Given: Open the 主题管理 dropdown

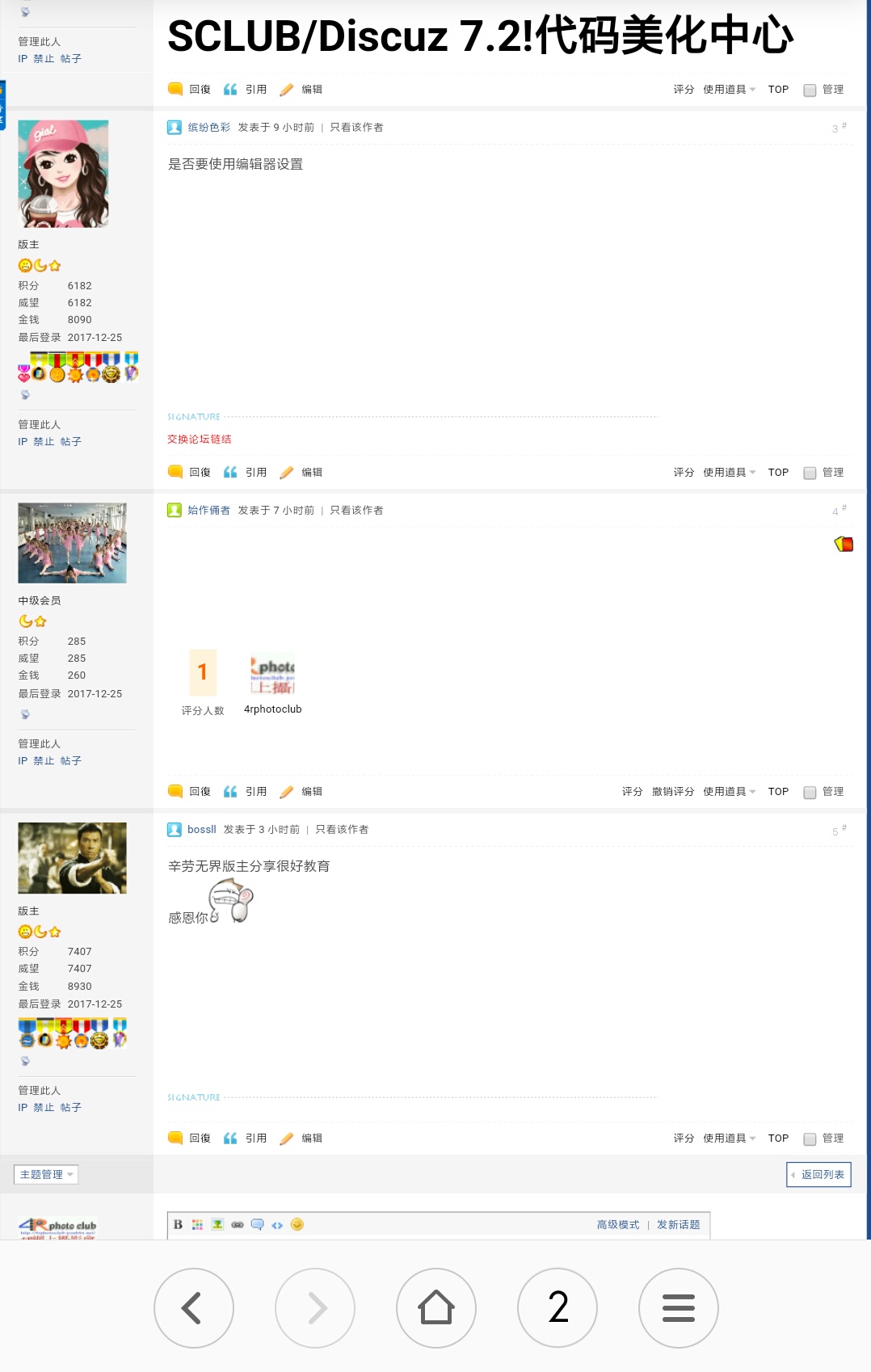Looking at the screenshot, I should point(46,1175).
